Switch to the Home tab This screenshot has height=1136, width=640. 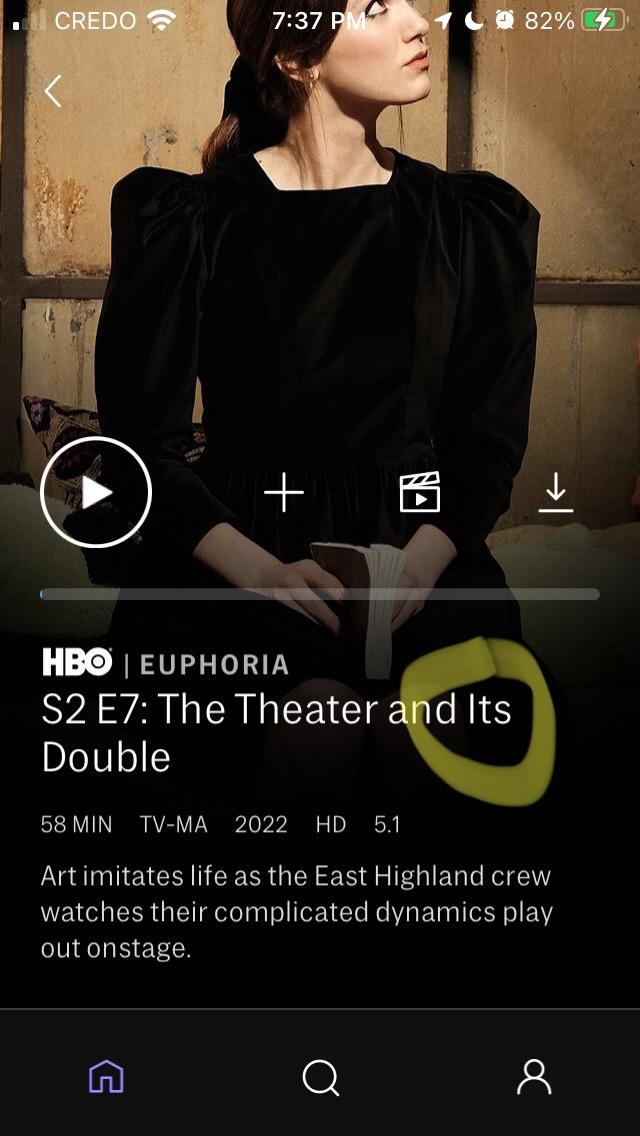click(x=106, y=1077)
